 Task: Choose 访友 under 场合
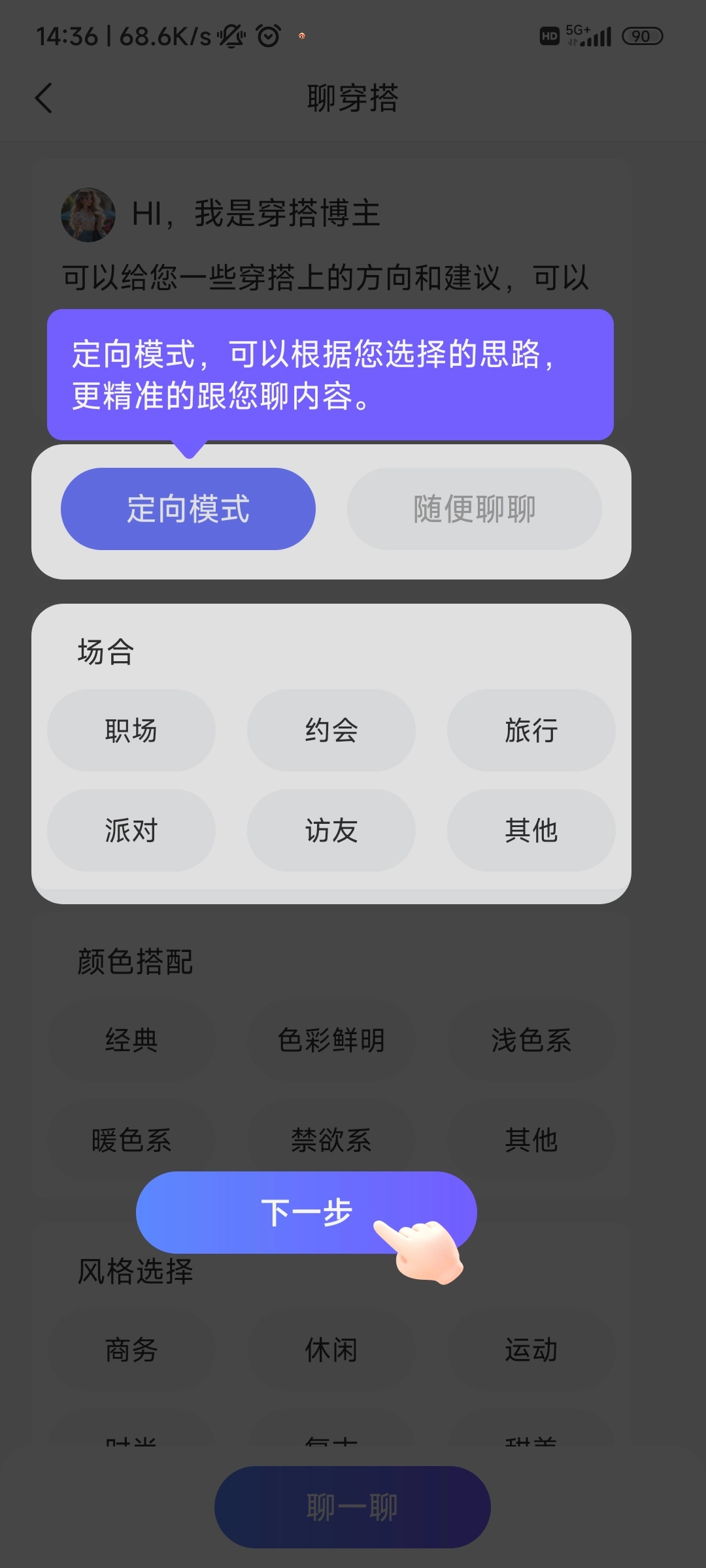331,830
